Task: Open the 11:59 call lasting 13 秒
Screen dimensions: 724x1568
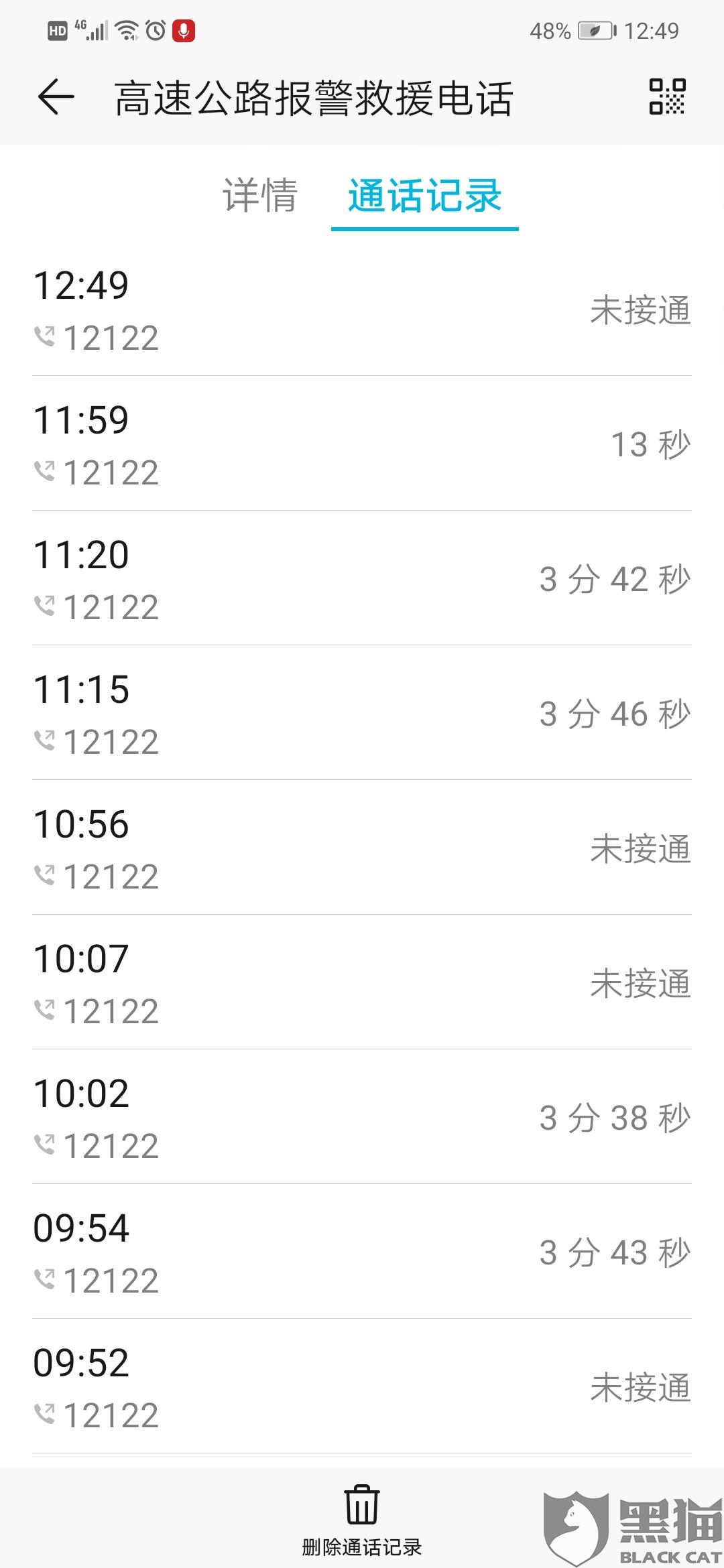Action: tap(362, 445)
